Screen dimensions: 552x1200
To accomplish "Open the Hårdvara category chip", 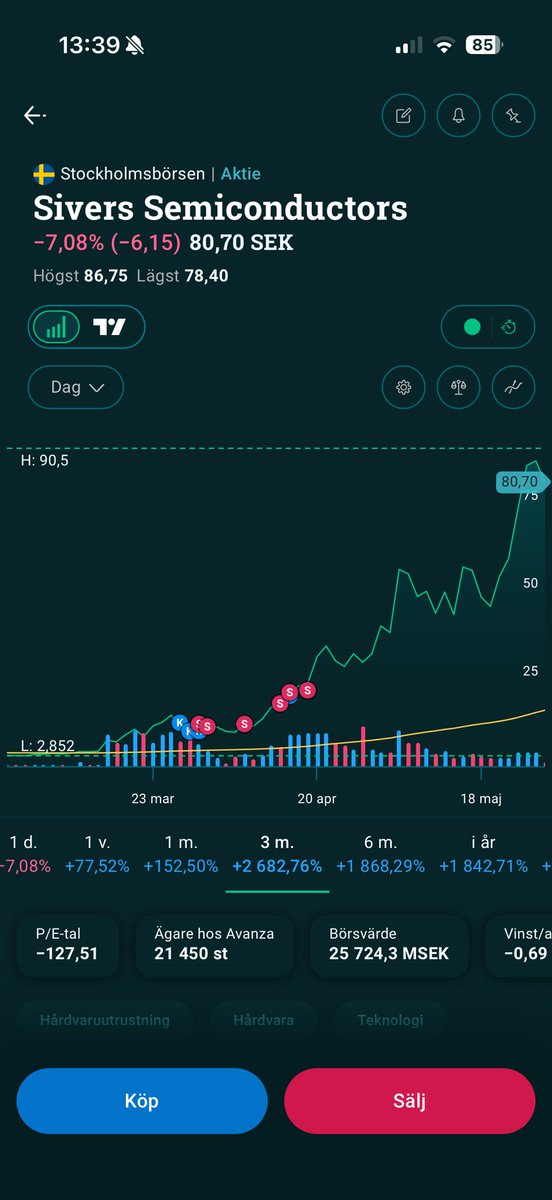I will 264,1020.
